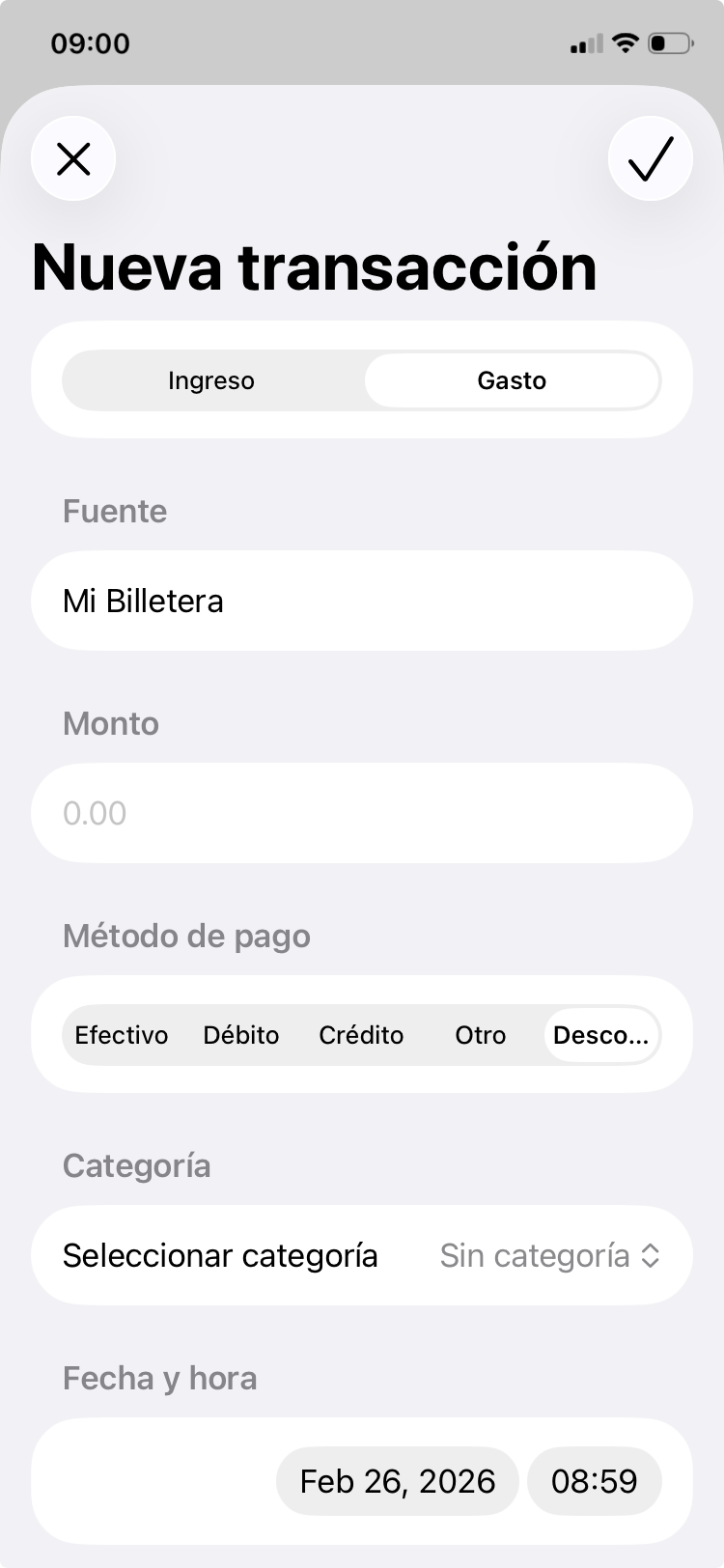Click the clock showing 09:00

point(92,42)
